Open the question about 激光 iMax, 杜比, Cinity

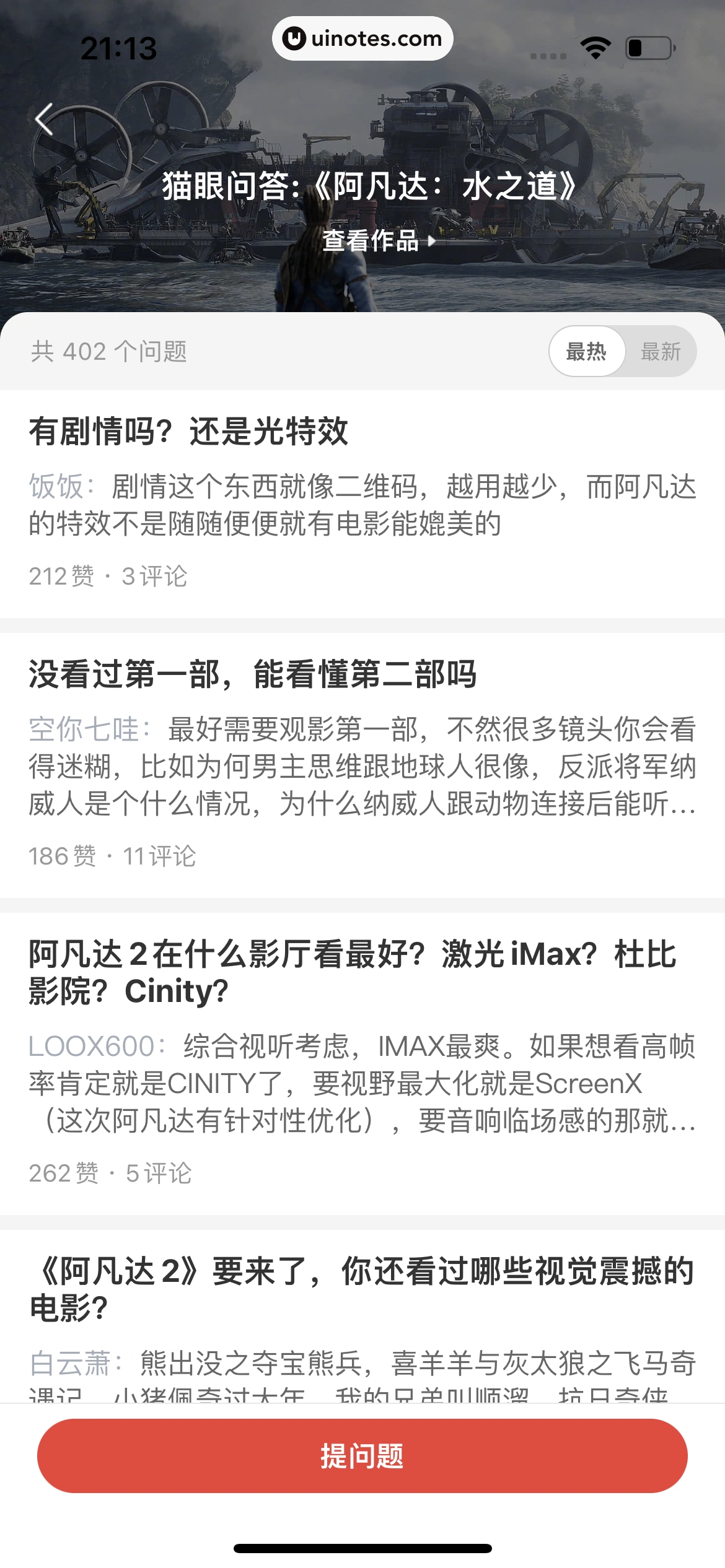352,972
